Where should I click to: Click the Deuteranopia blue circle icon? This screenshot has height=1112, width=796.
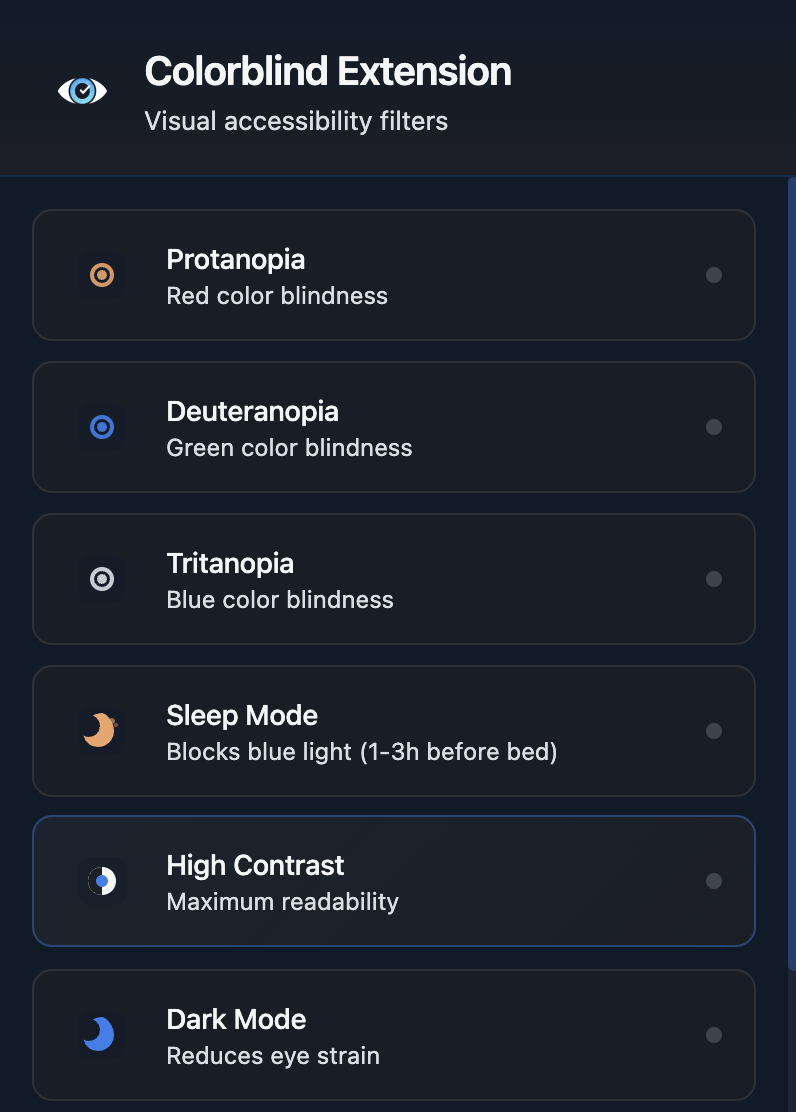coord(101,427)
